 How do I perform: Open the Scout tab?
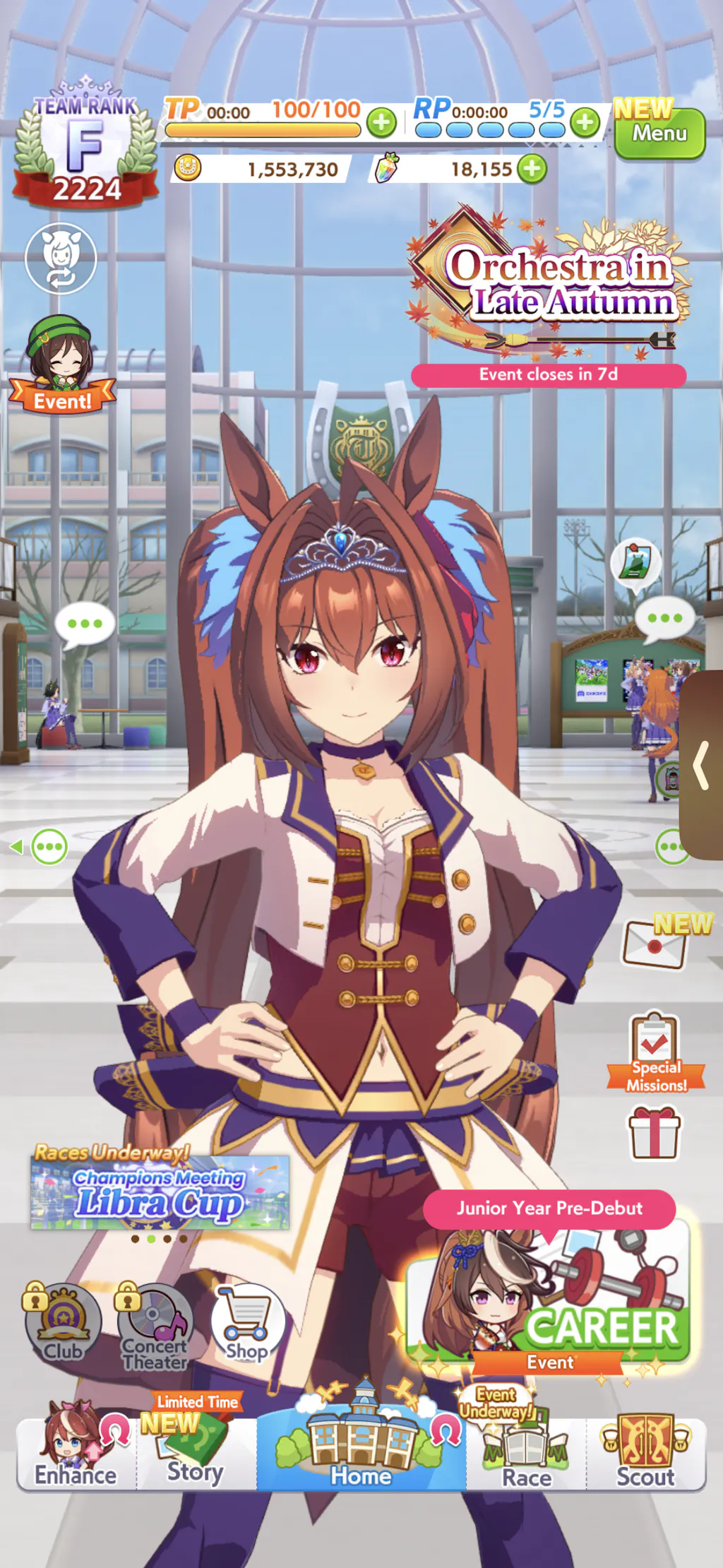645,1454
